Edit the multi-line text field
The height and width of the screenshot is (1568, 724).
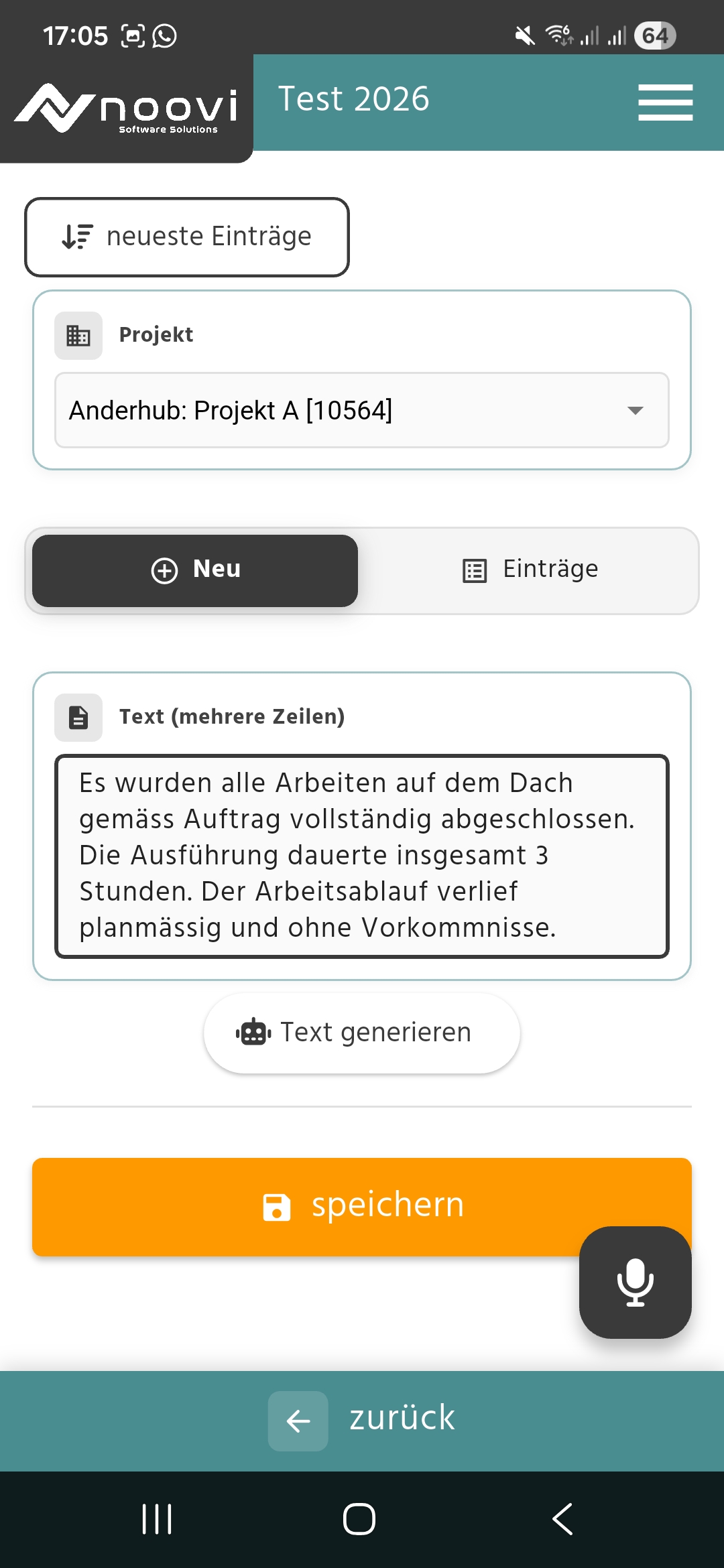pyautogui.click(x=362, y=856)
